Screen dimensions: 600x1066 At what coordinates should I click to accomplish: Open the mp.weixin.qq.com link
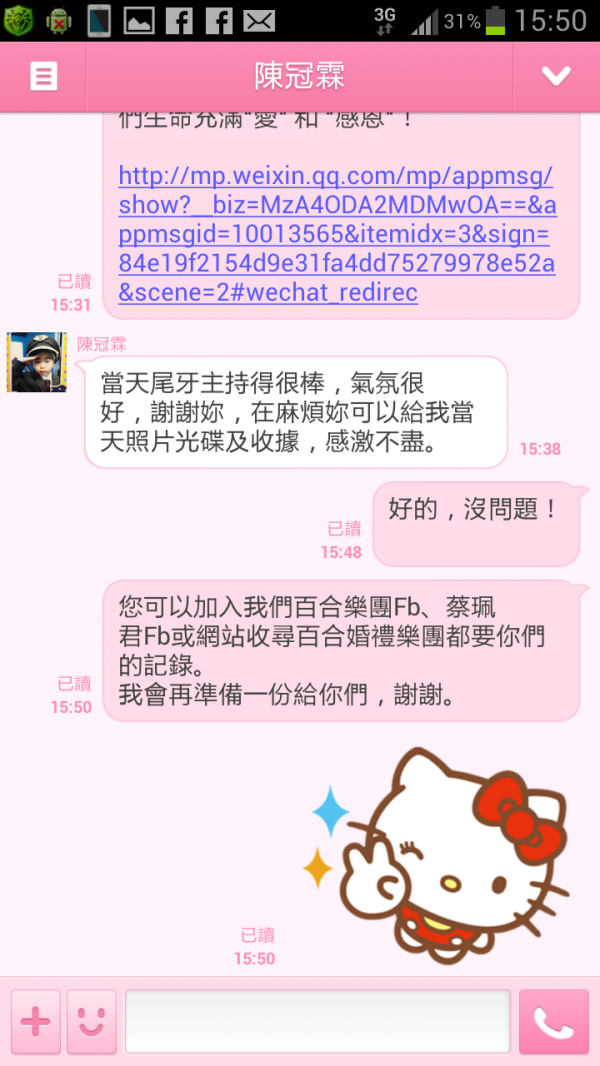click(335, 234)
